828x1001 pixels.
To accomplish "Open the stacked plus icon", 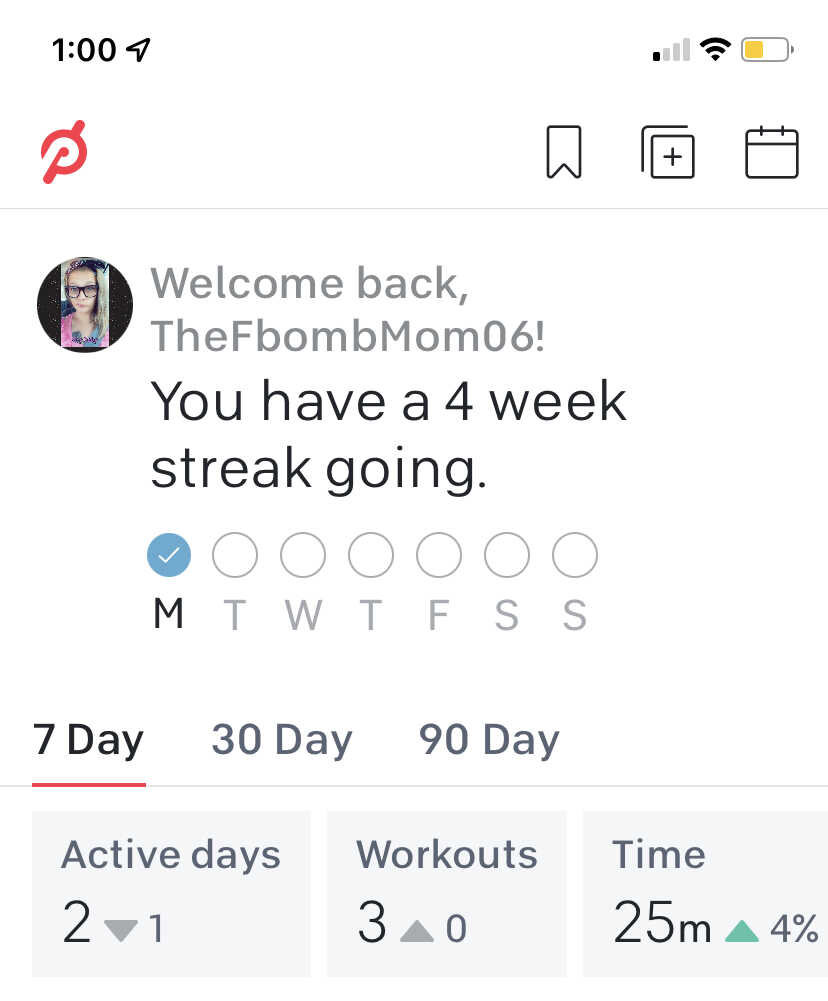I will (x=668, y=152).
